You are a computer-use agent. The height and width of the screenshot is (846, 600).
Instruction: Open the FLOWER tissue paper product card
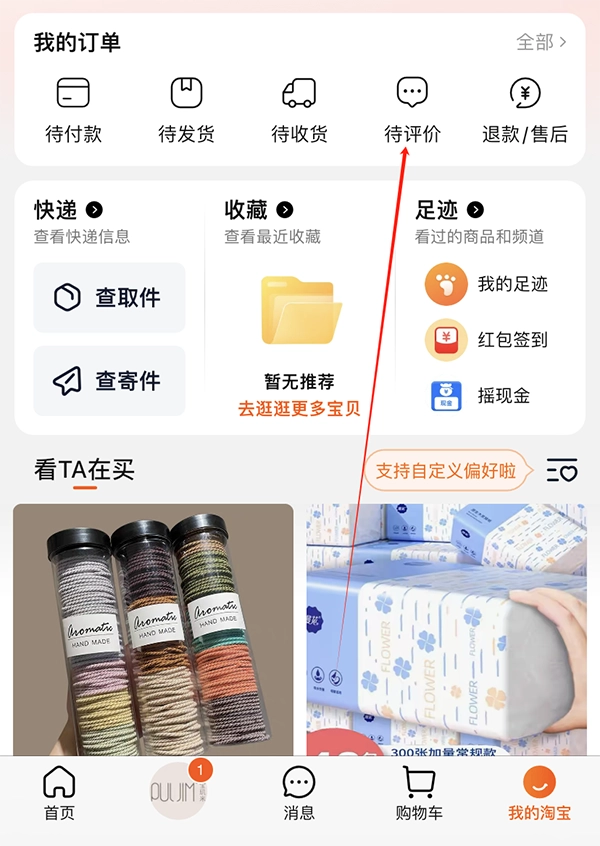pyautogui.click(x=446, y=630)
